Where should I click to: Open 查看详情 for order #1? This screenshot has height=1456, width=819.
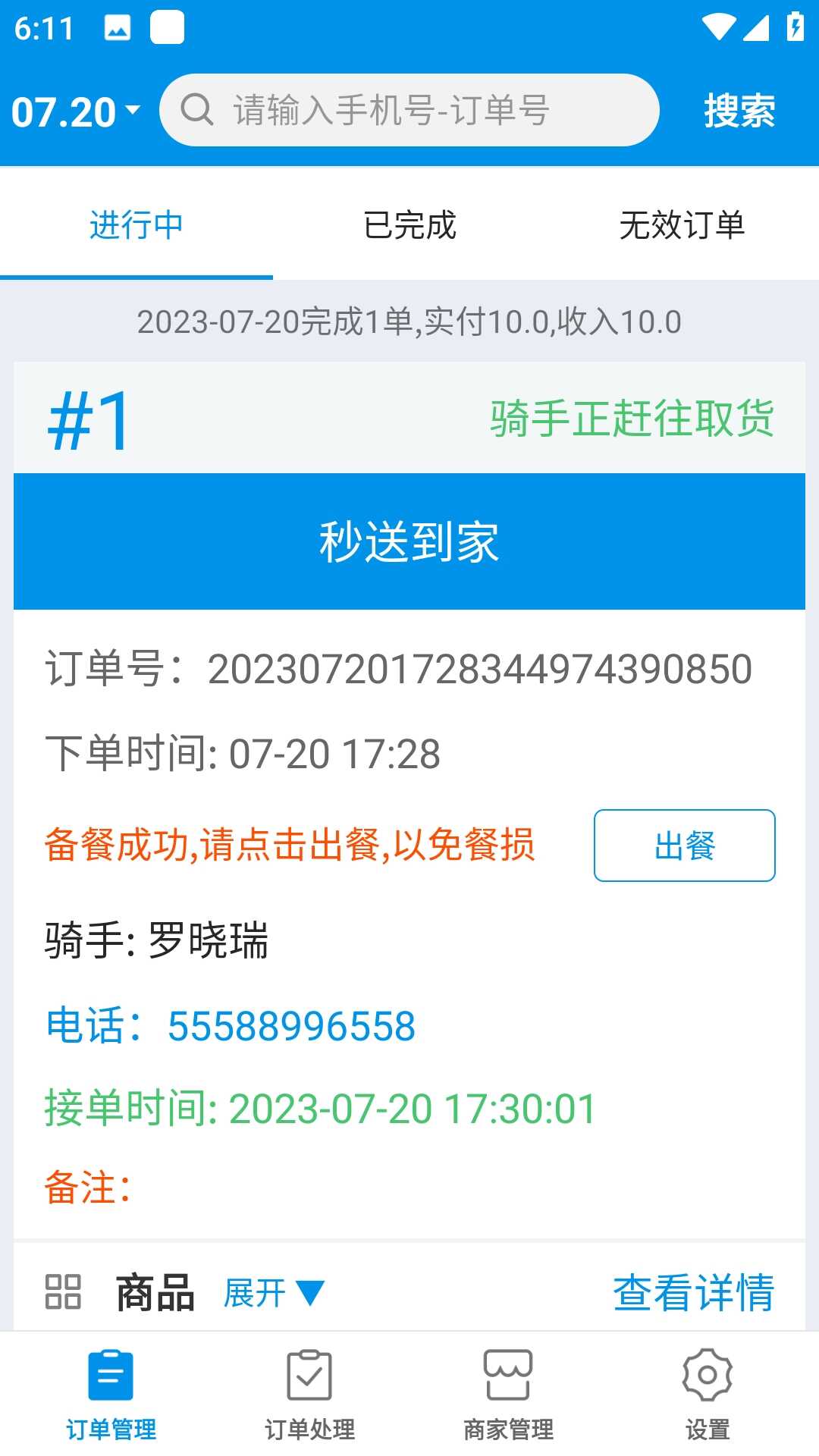click(693, 1292)
